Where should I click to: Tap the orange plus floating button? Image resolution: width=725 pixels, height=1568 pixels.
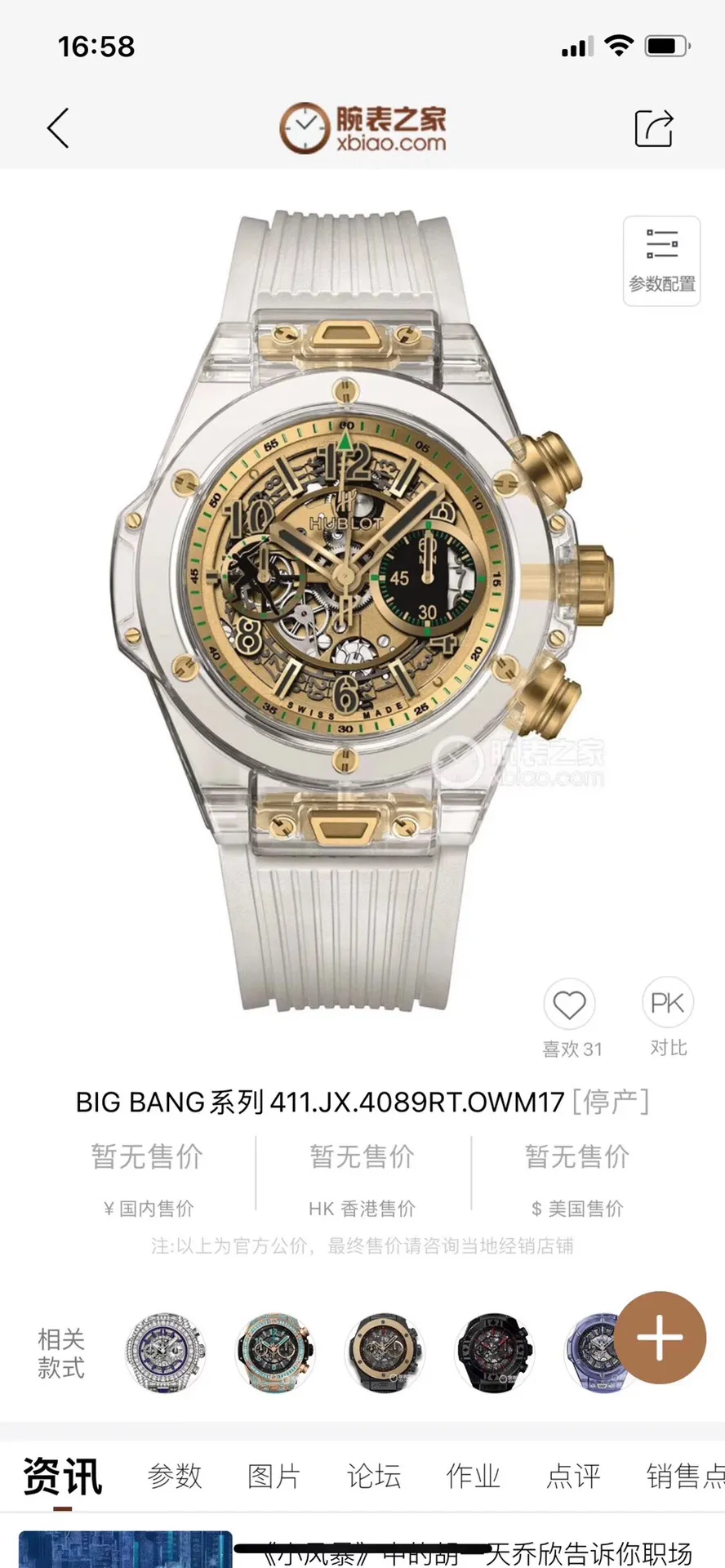[x=660, y=1338]
